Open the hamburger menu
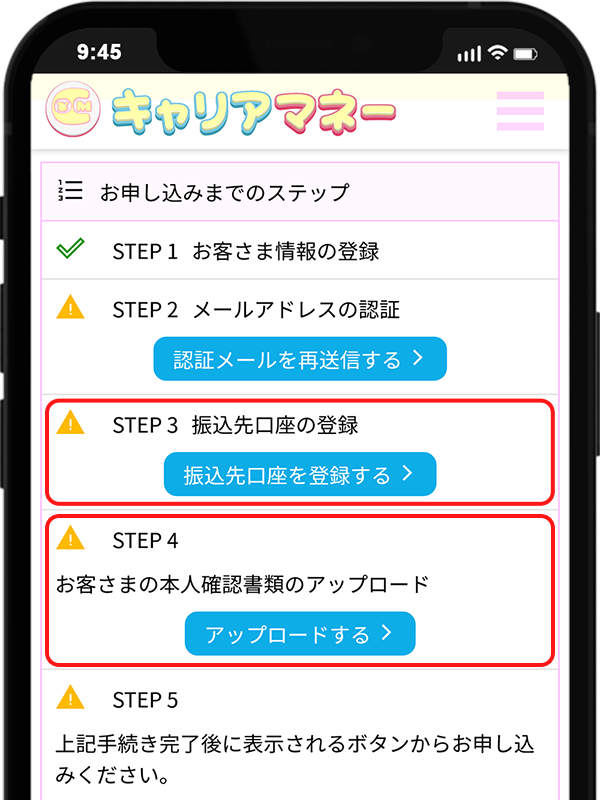The height and width of the screenshot is (800, 600). point(520,111)
